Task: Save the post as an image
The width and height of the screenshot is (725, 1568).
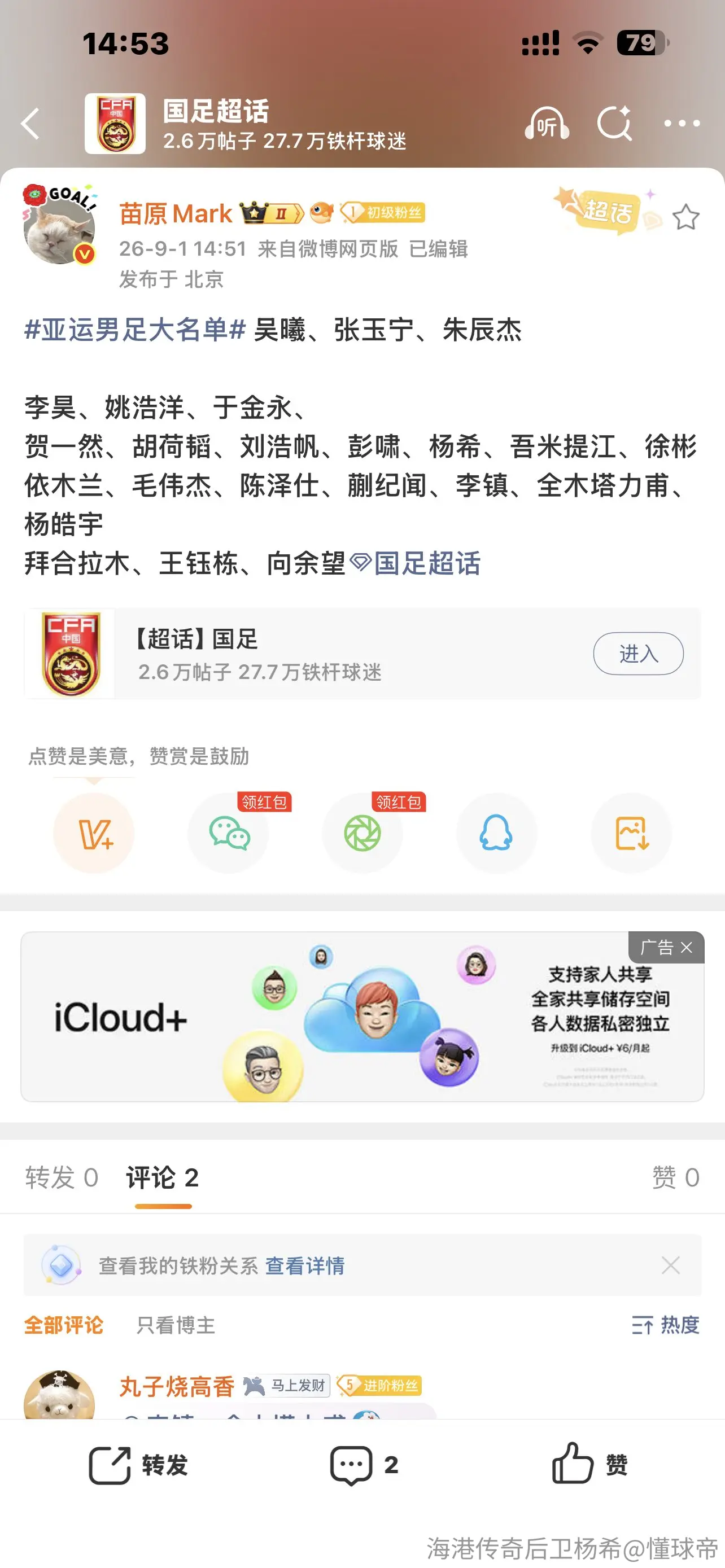Action: pos(631,833)
